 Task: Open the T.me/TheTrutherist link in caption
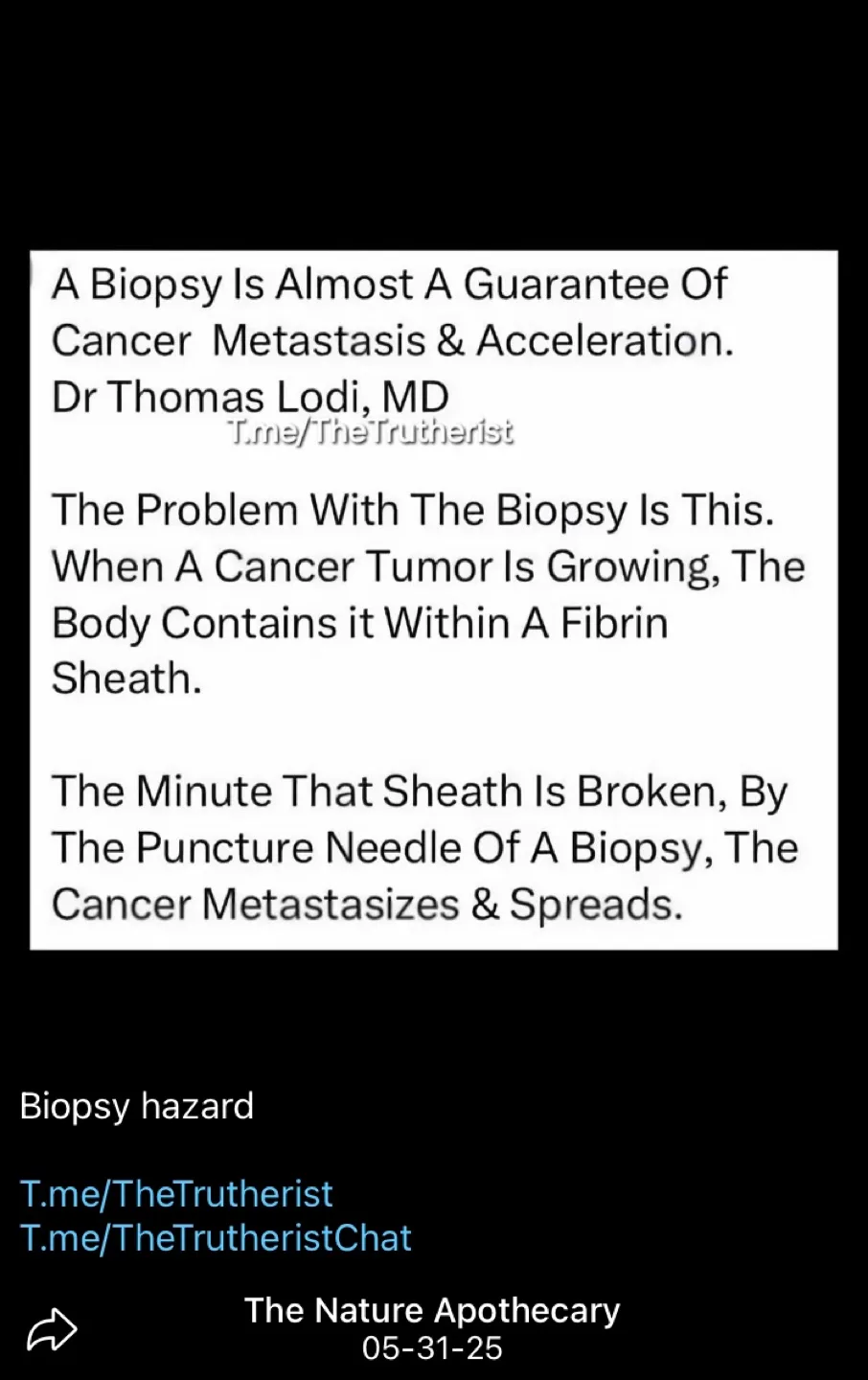(x=176, y=1194)
